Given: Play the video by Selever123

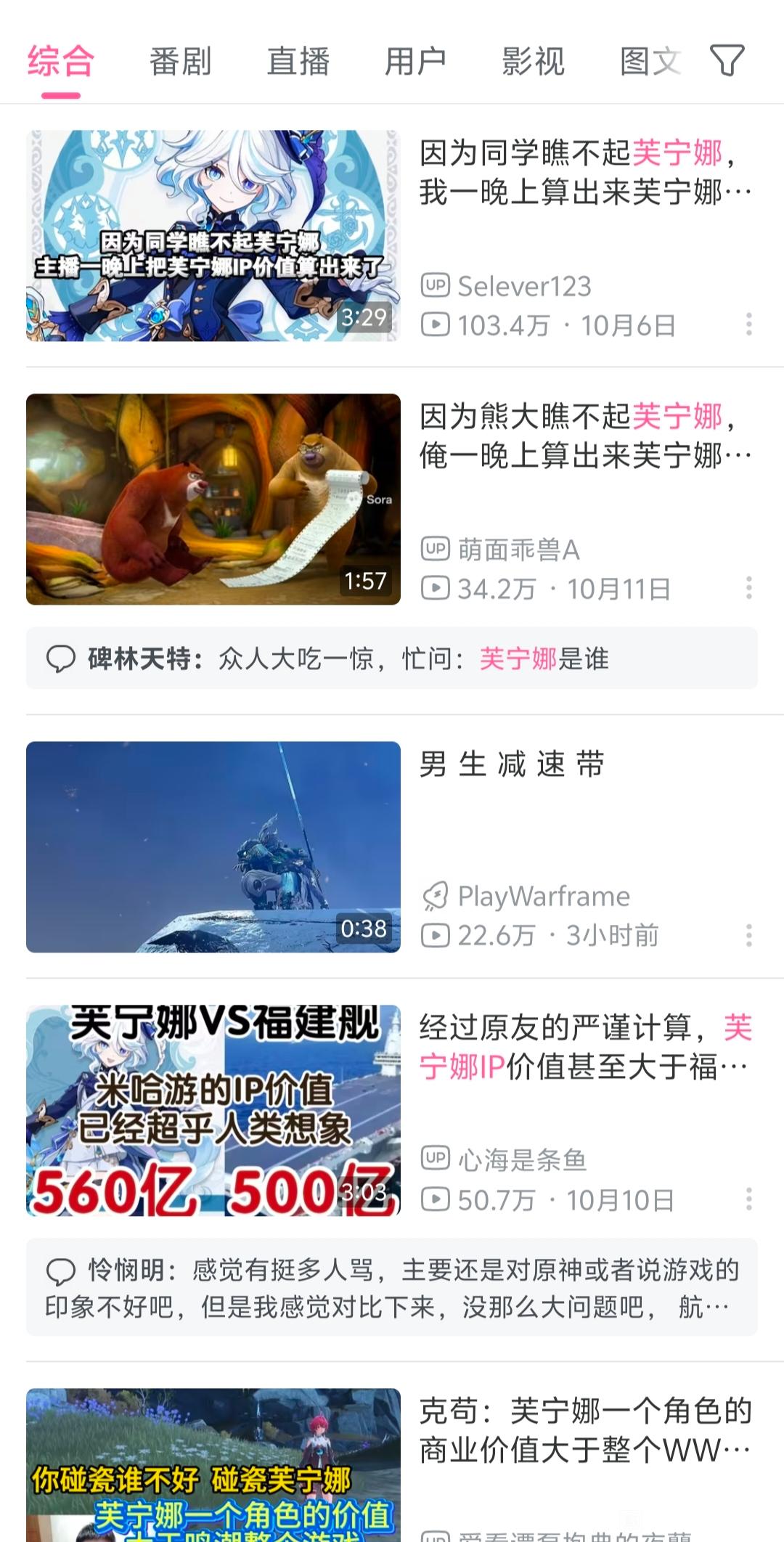Looking at the screenshot, I should tap(213, 235).
